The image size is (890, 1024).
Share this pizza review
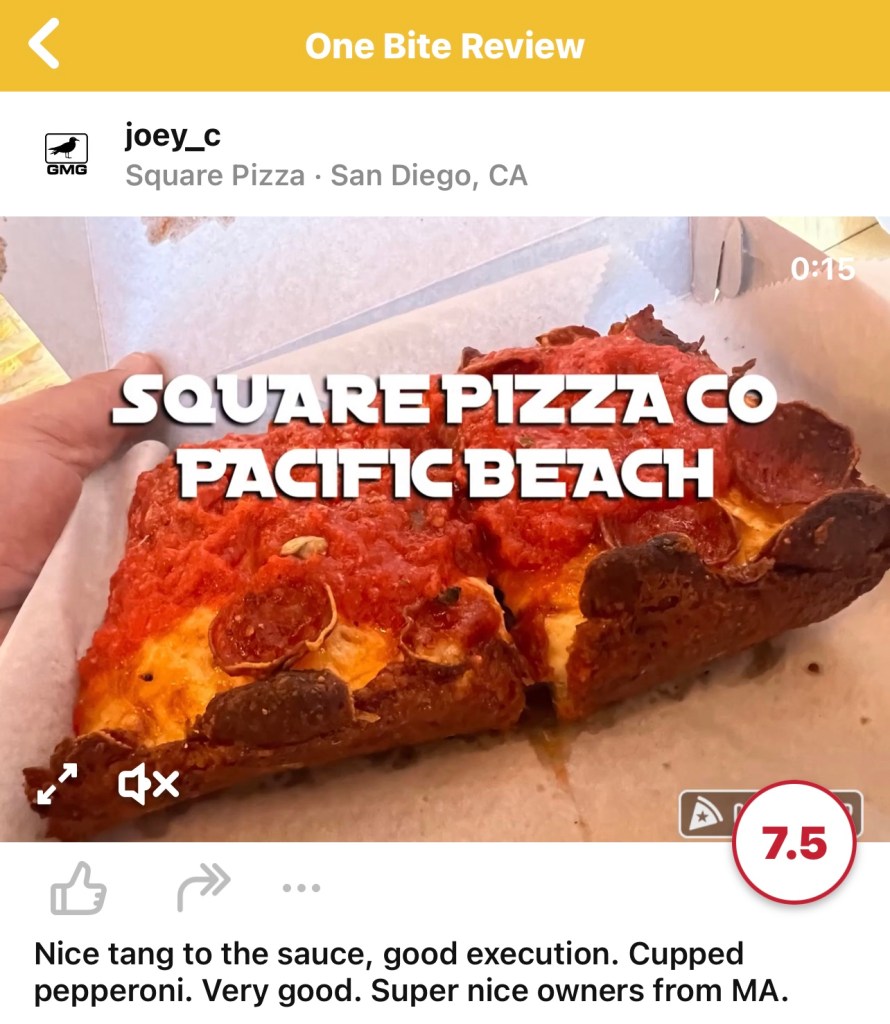(x=203, y=886)
